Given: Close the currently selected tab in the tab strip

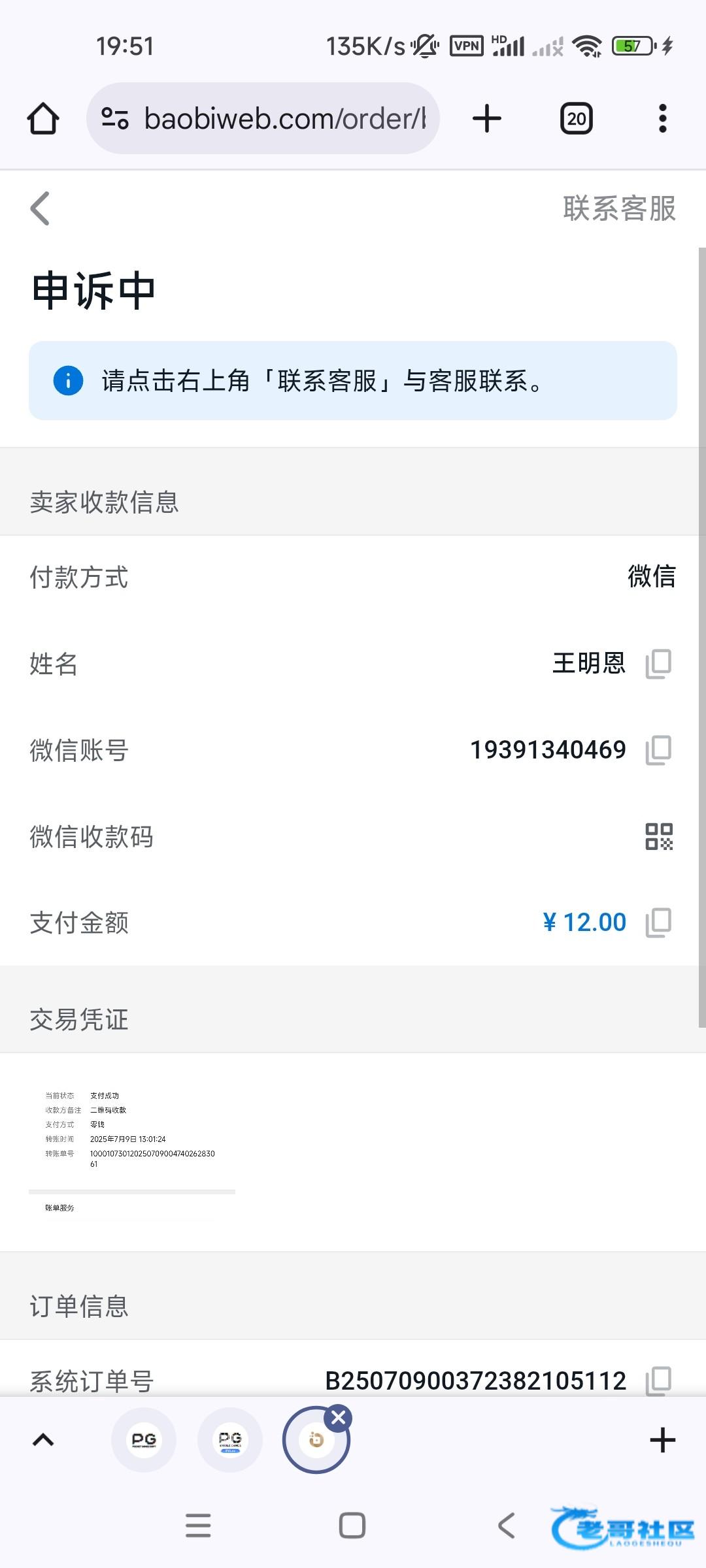Looking at the screenshot, I should [x=339, y=1418].
